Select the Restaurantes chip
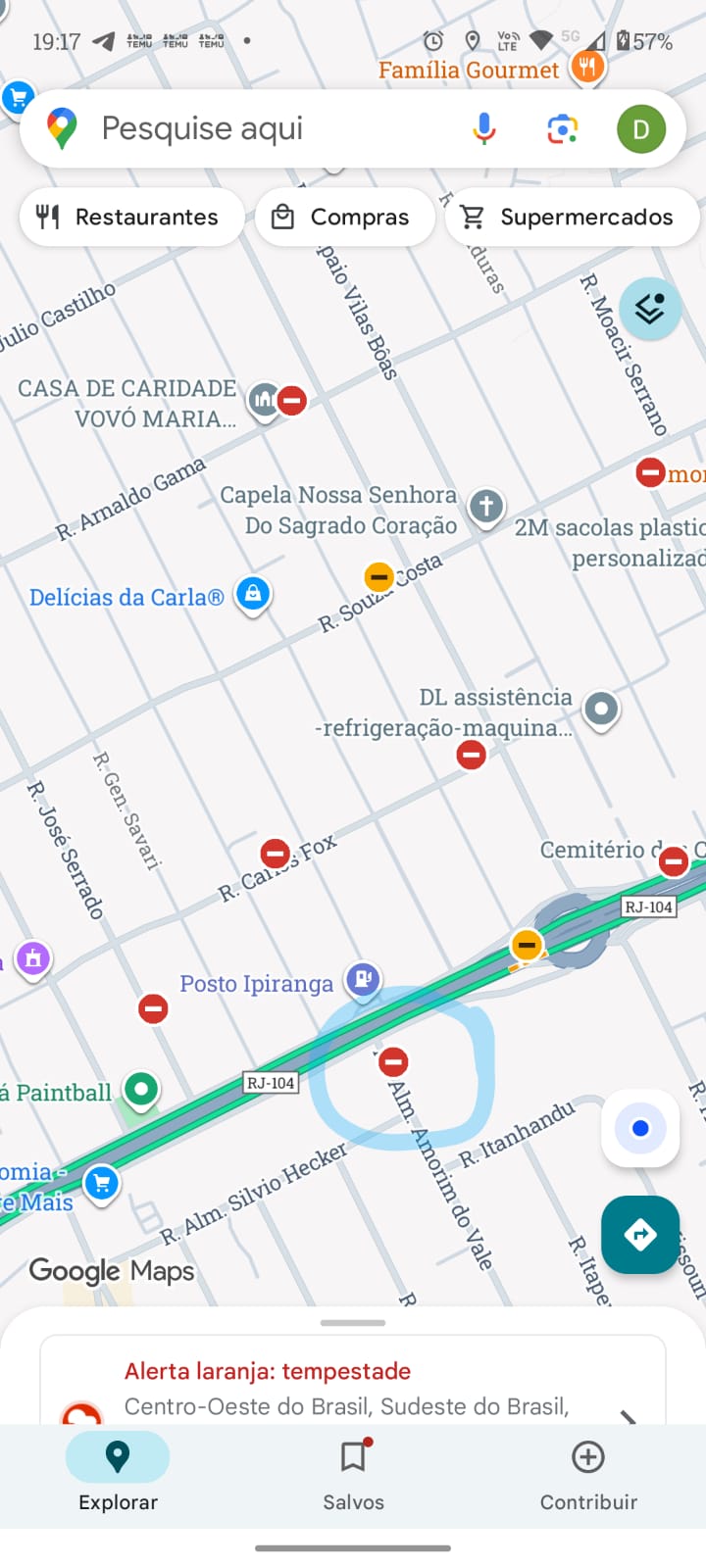 [x=131, y=217]
